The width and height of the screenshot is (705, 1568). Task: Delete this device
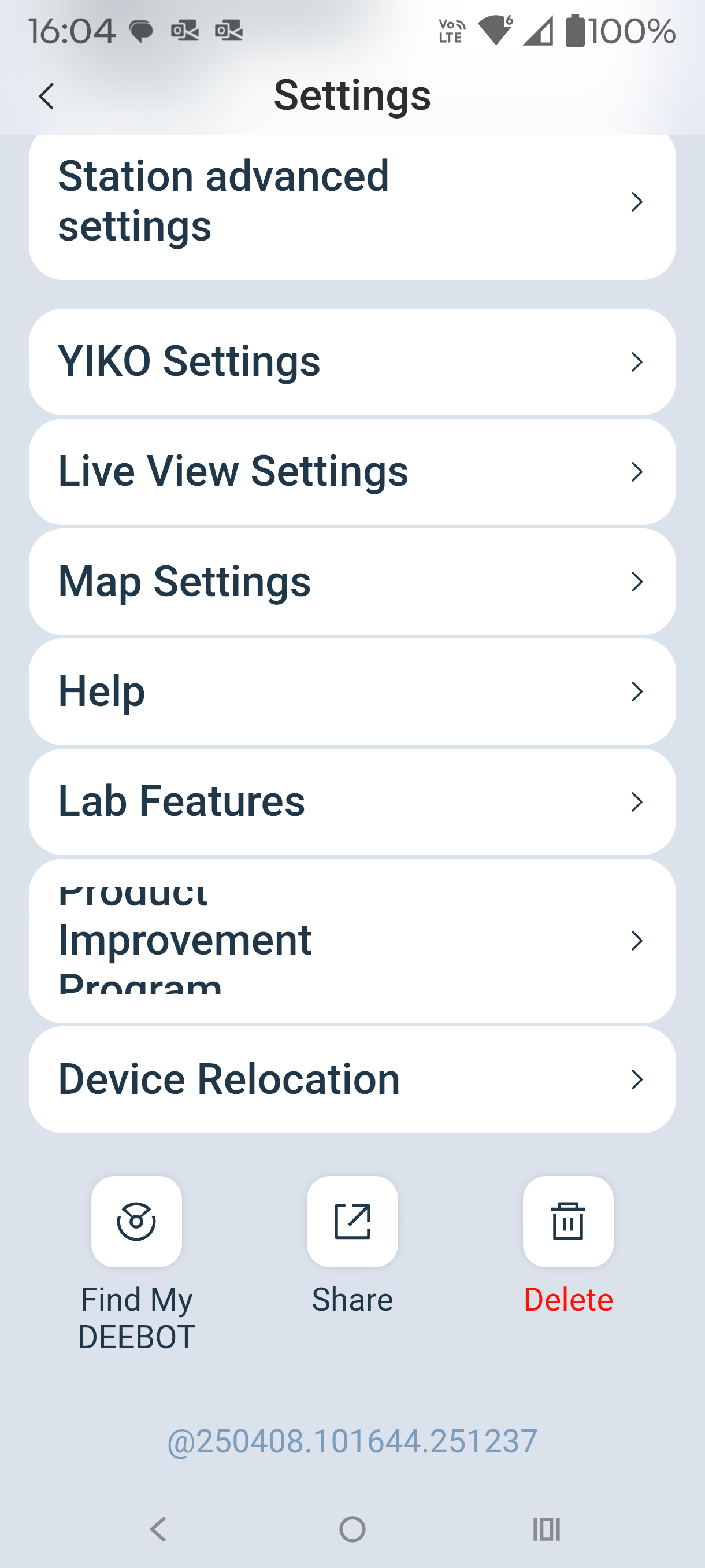[567, 1221]
